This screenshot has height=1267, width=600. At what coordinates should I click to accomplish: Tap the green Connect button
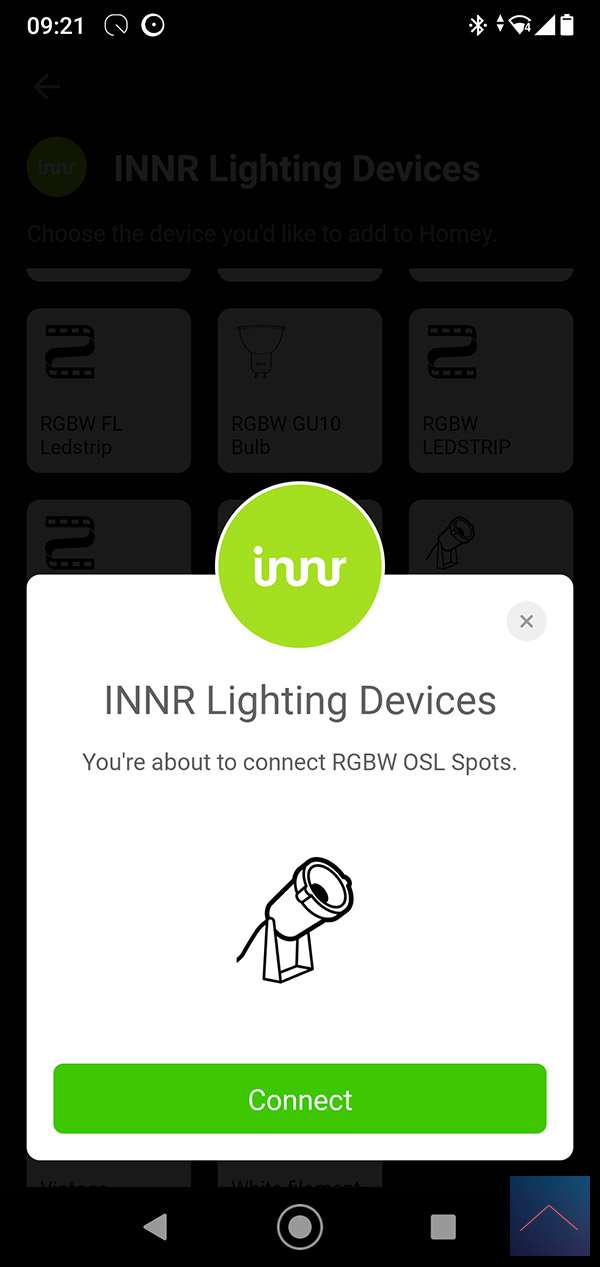300,1099
